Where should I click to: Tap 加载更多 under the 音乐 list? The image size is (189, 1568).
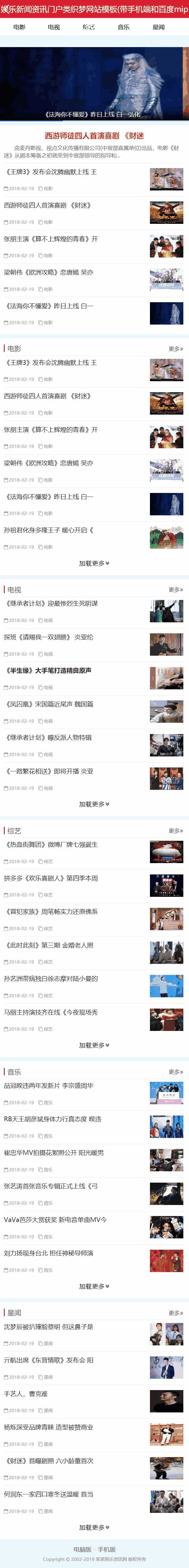click(94, 1286)
